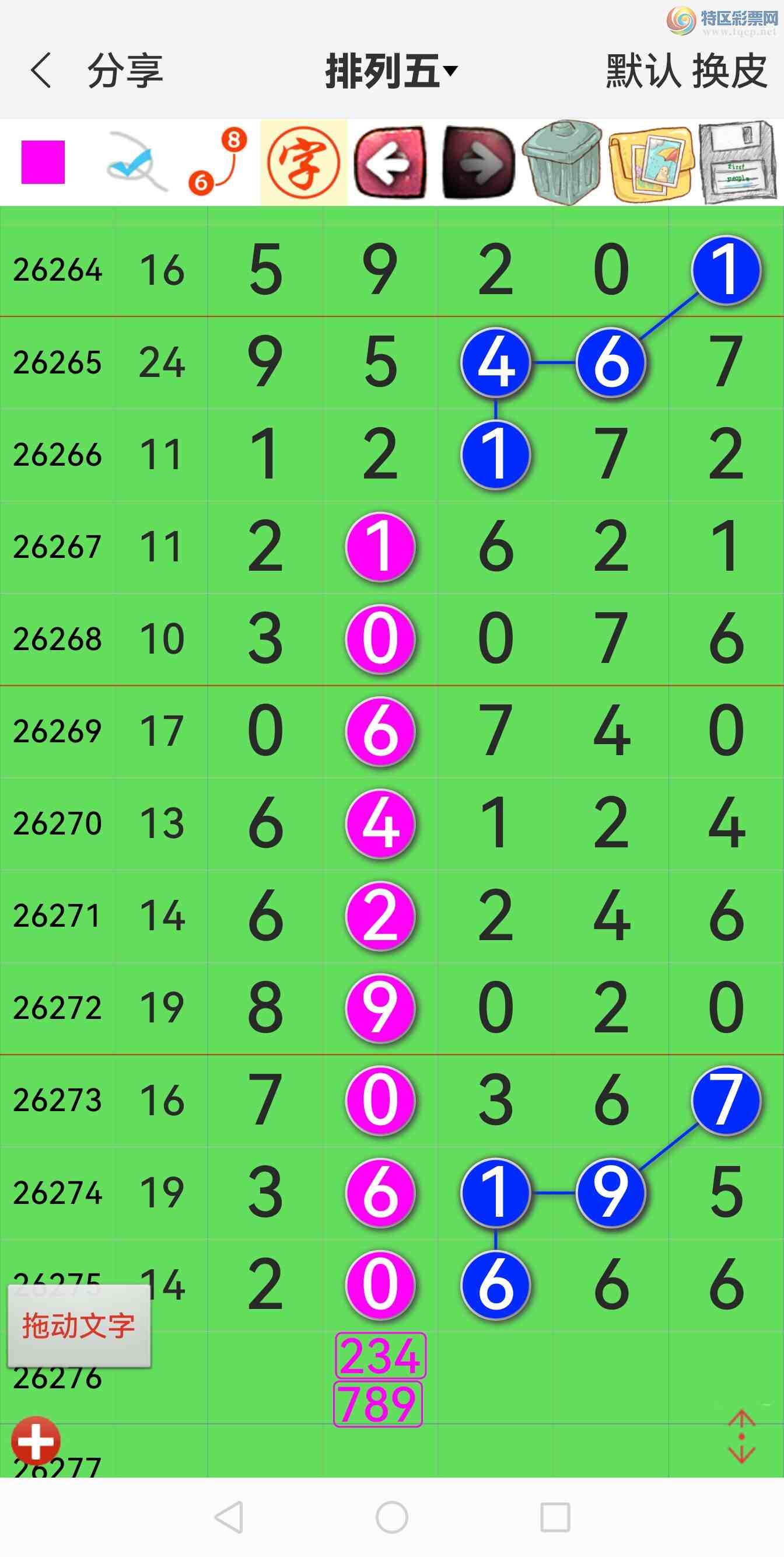Save the chart with the floppy disk

[x=738, y=162]
